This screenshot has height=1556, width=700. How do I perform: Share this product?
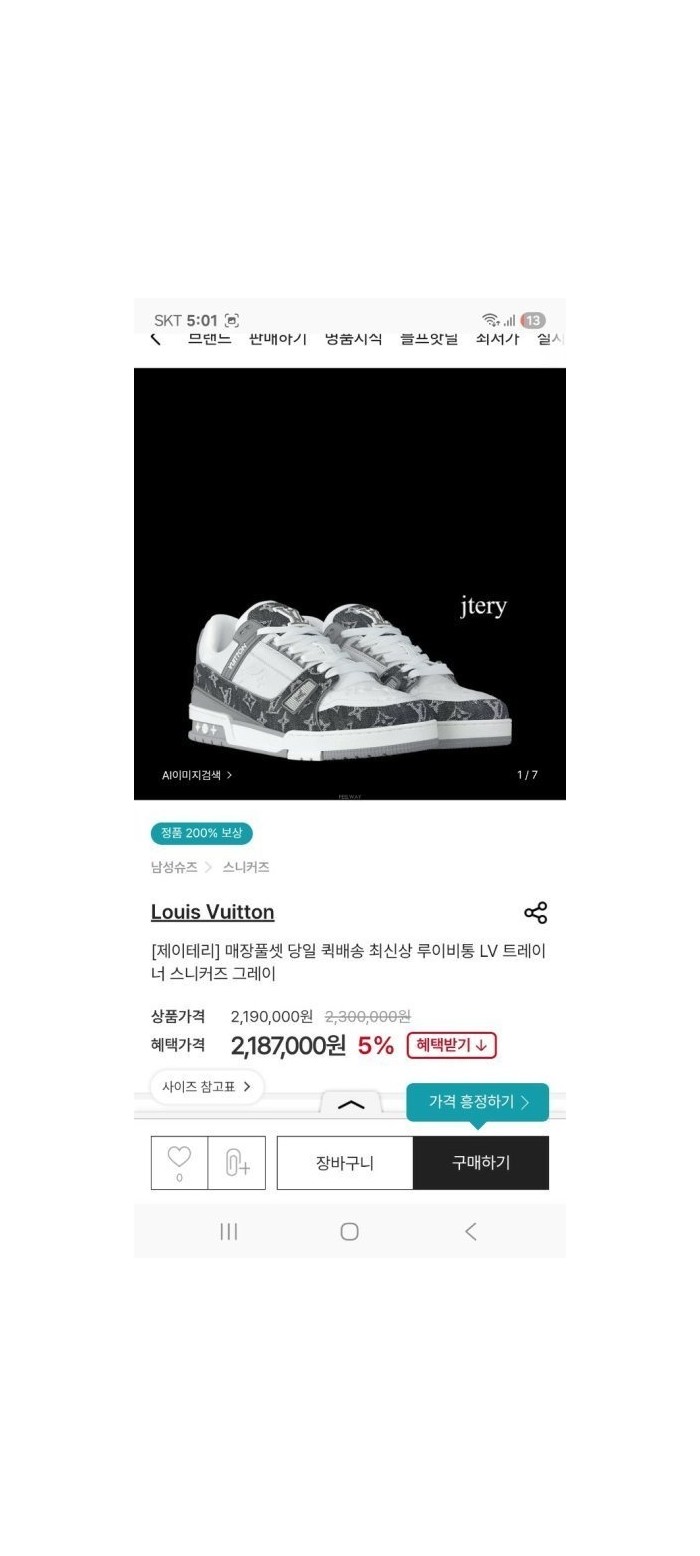535,913
